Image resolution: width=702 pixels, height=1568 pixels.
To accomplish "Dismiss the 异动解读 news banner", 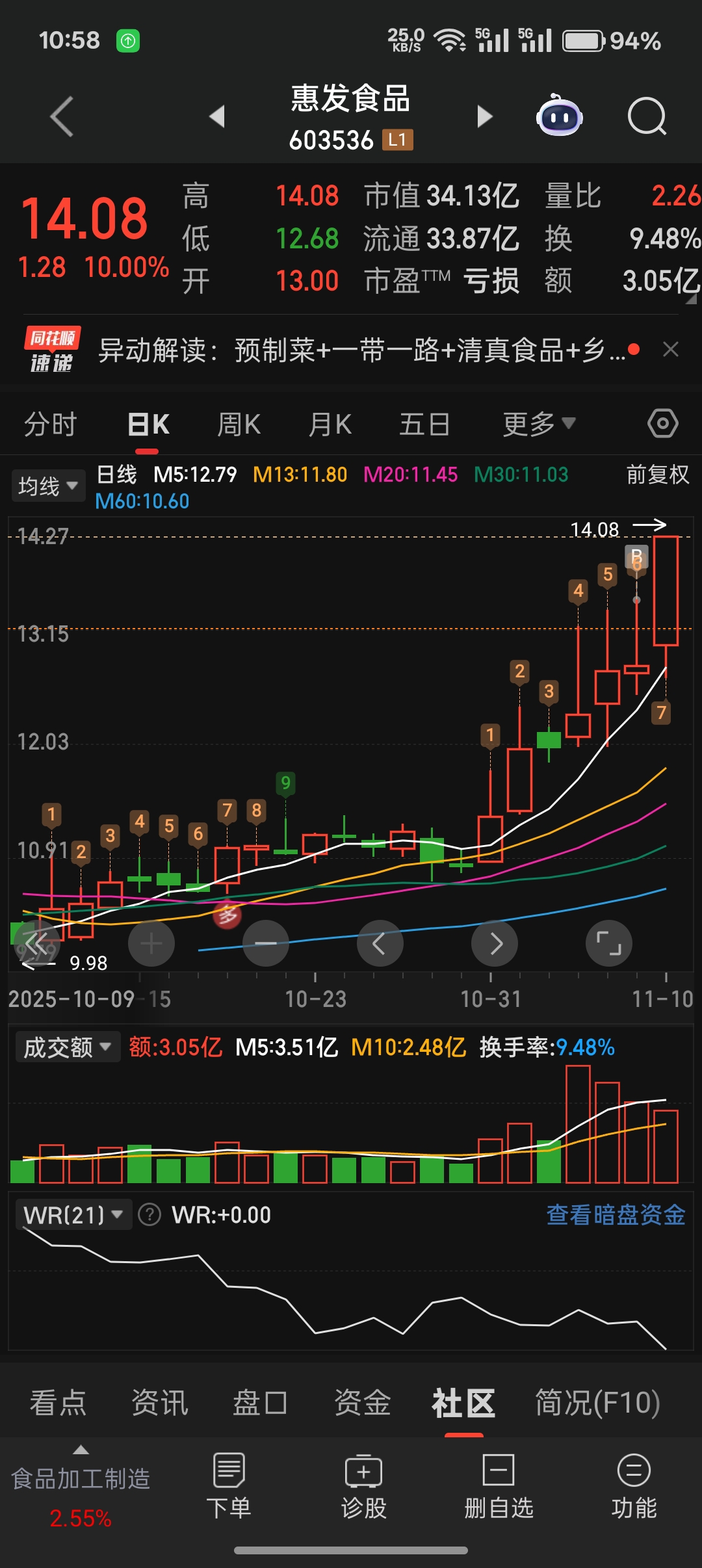I will coord(671,350).
